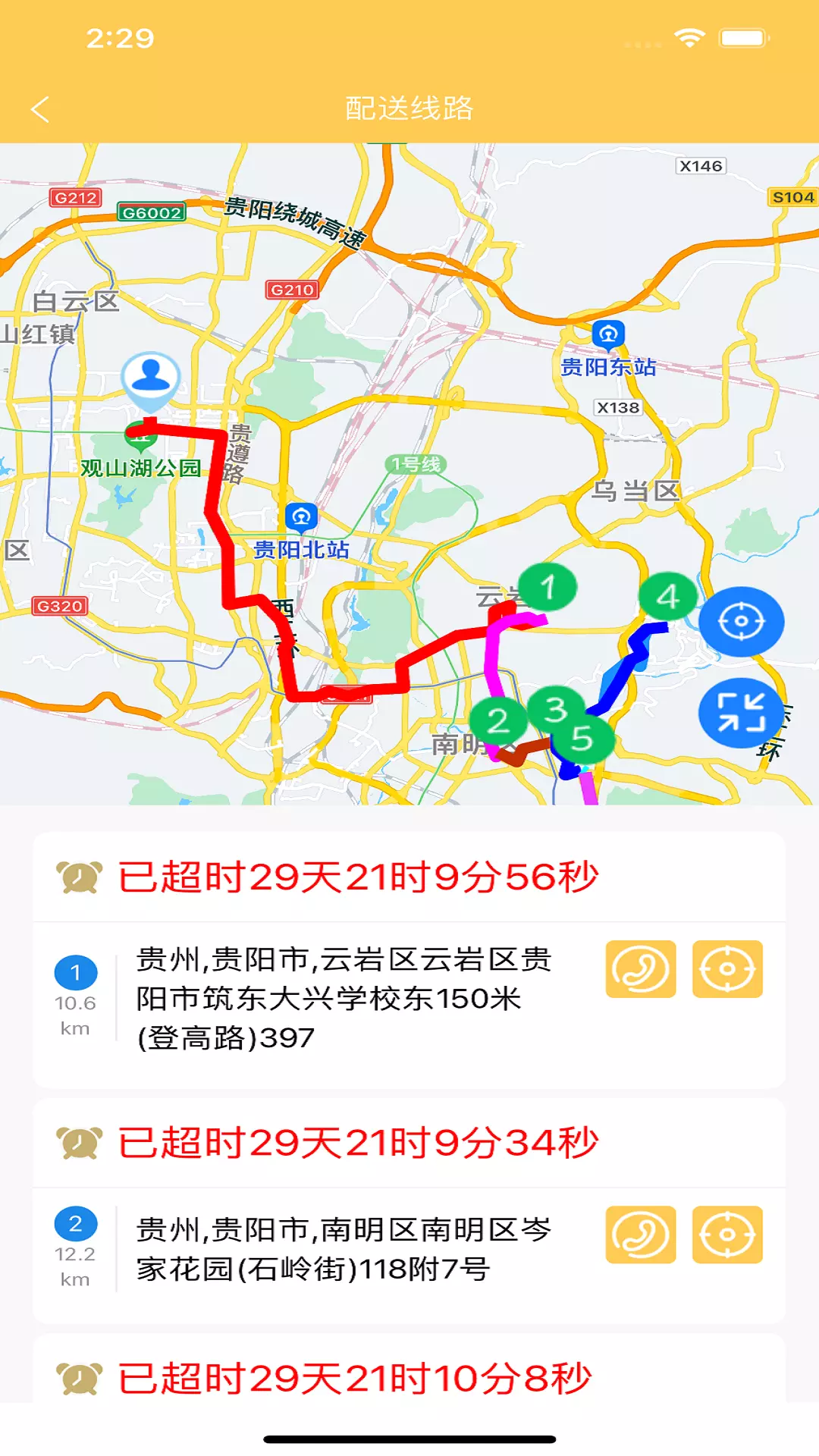Locate stop 1 at 登高路 on the map
819x1456 pixels.
click(726, 969)
